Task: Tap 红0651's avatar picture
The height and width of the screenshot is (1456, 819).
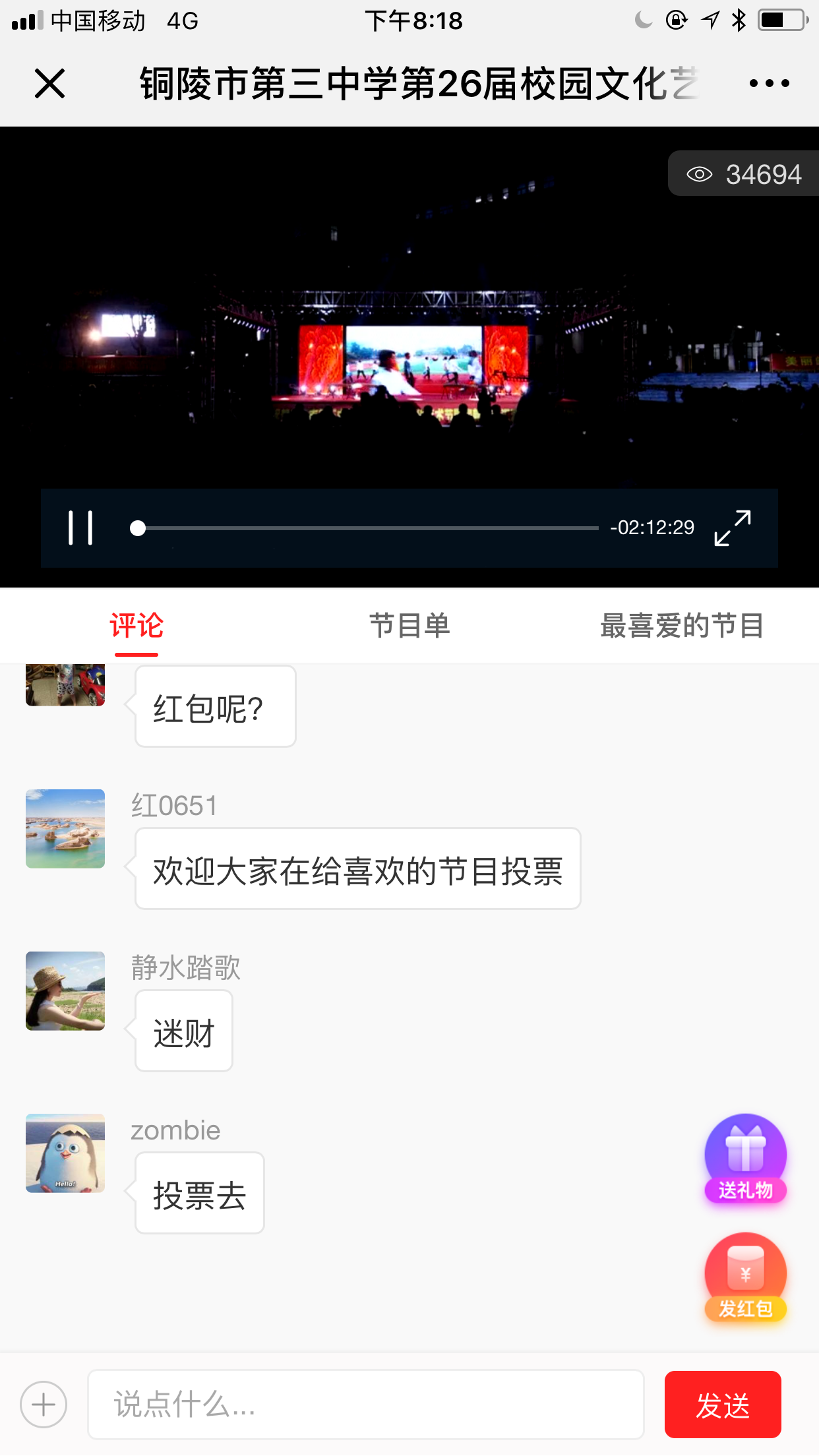Action: click(65, 829)
